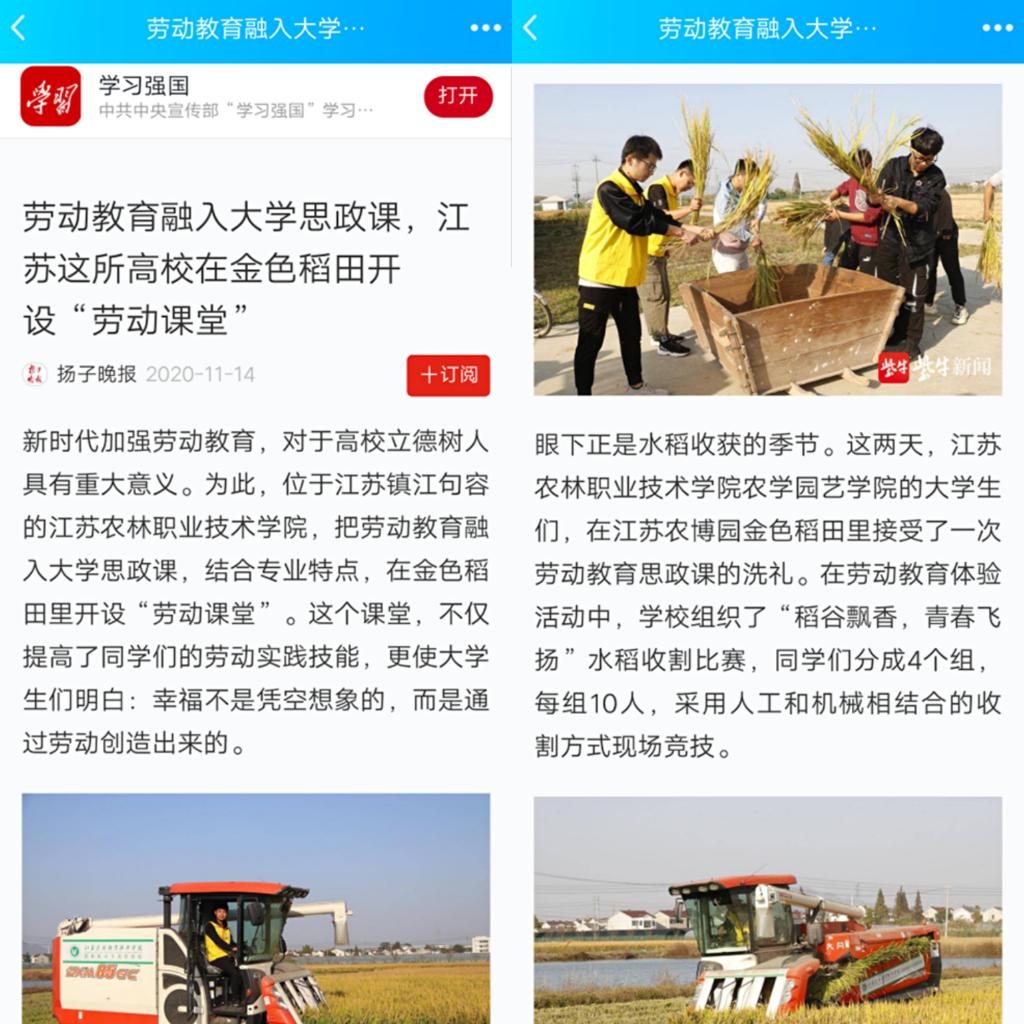This screenshot has height=1024, width=1024.
Task: Open the harvester photo with yellow-vest driver
Action: click(x=256, y=908)
